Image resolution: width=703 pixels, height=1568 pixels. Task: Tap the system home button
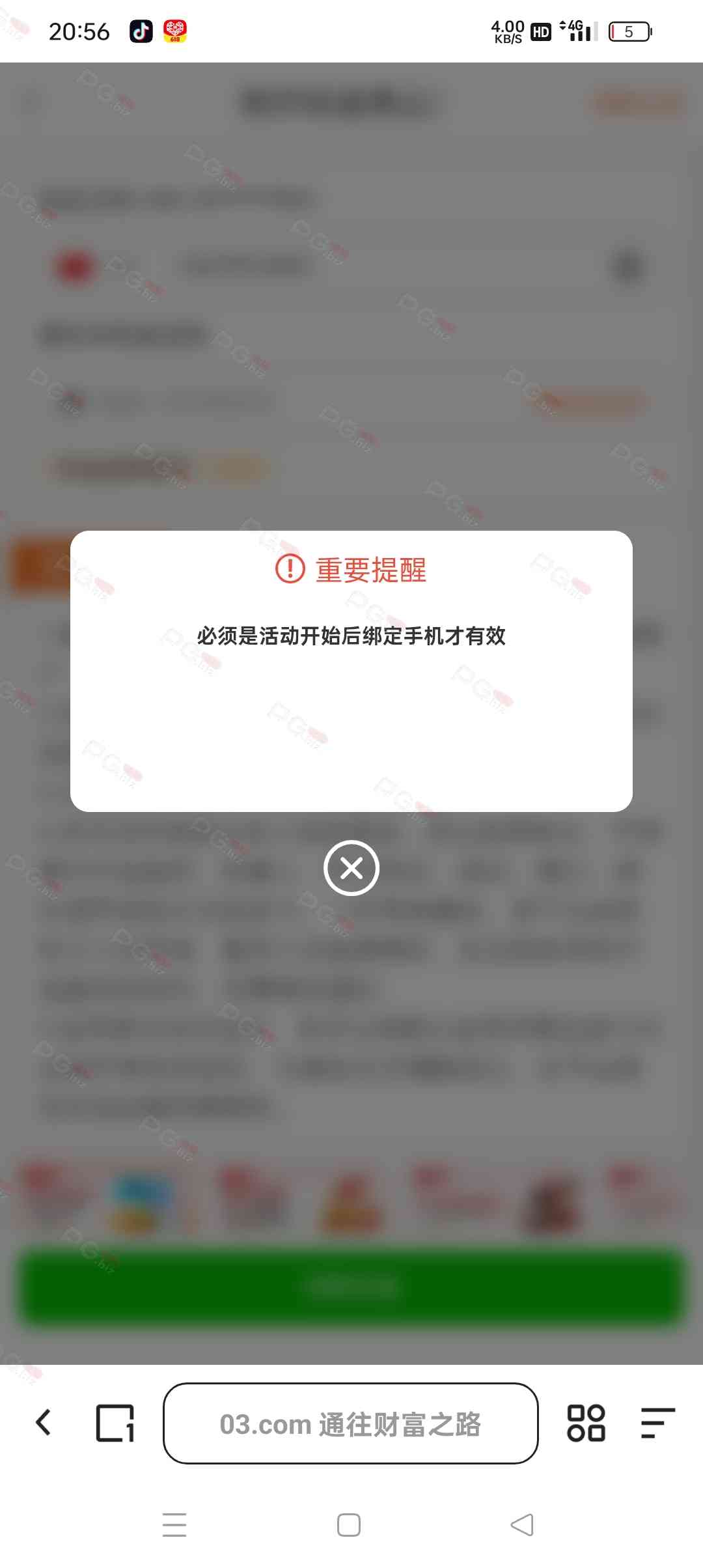pyautogui.click(x=349, y=1525)
